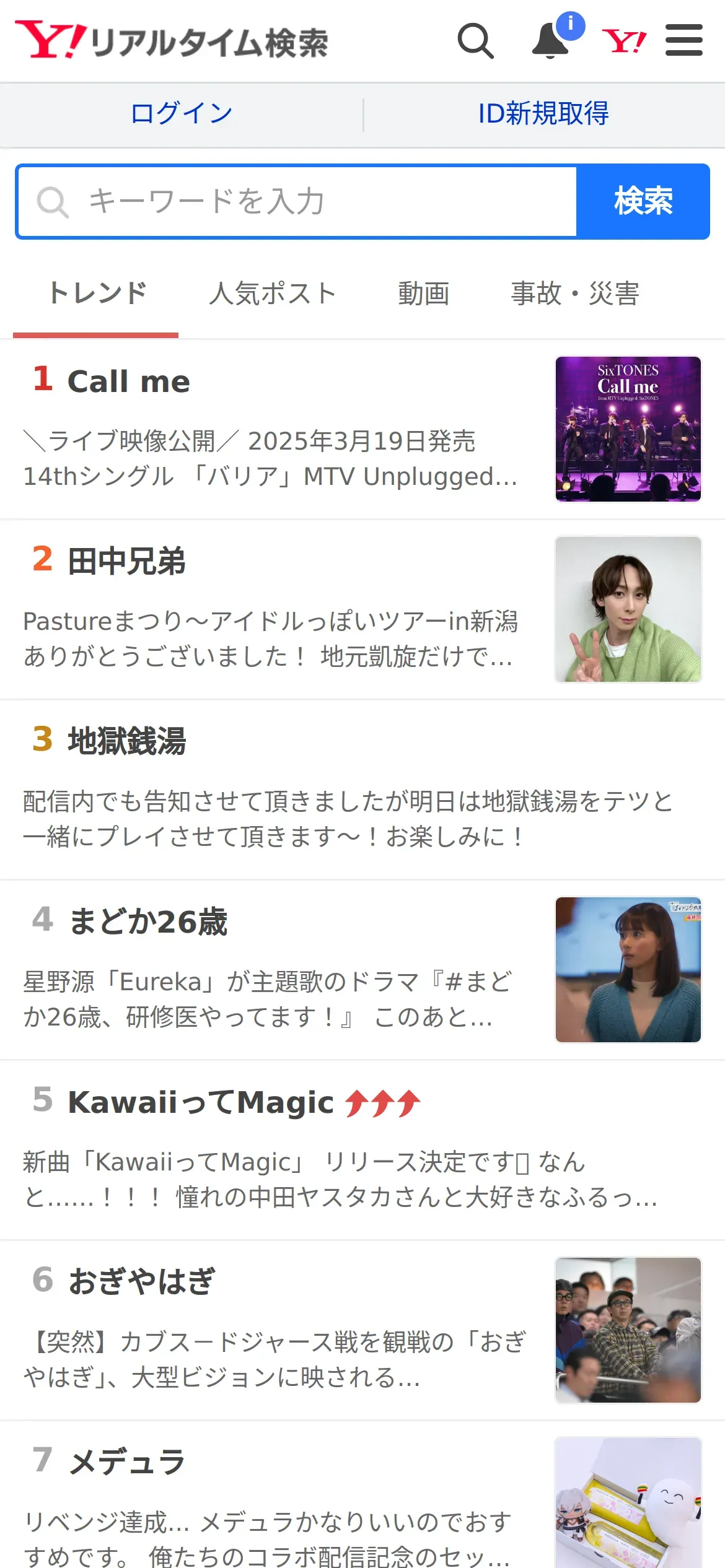Image resolution: width=725 pixels, height=1568 pixels.
Task: Tap the magnifier icon in the header
Action: click(x=476, y=41)
